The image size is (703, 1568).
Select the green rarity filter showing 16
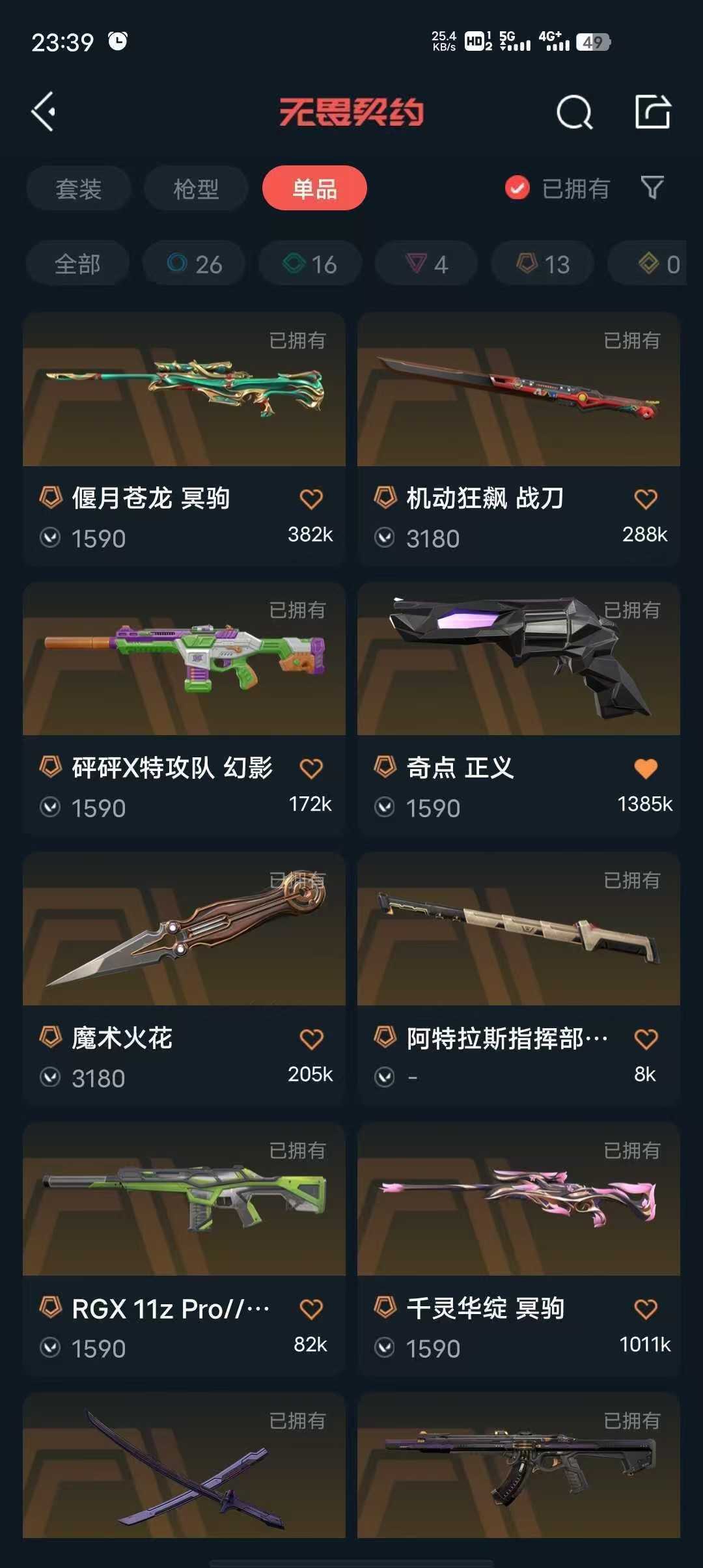coord(309,263)
